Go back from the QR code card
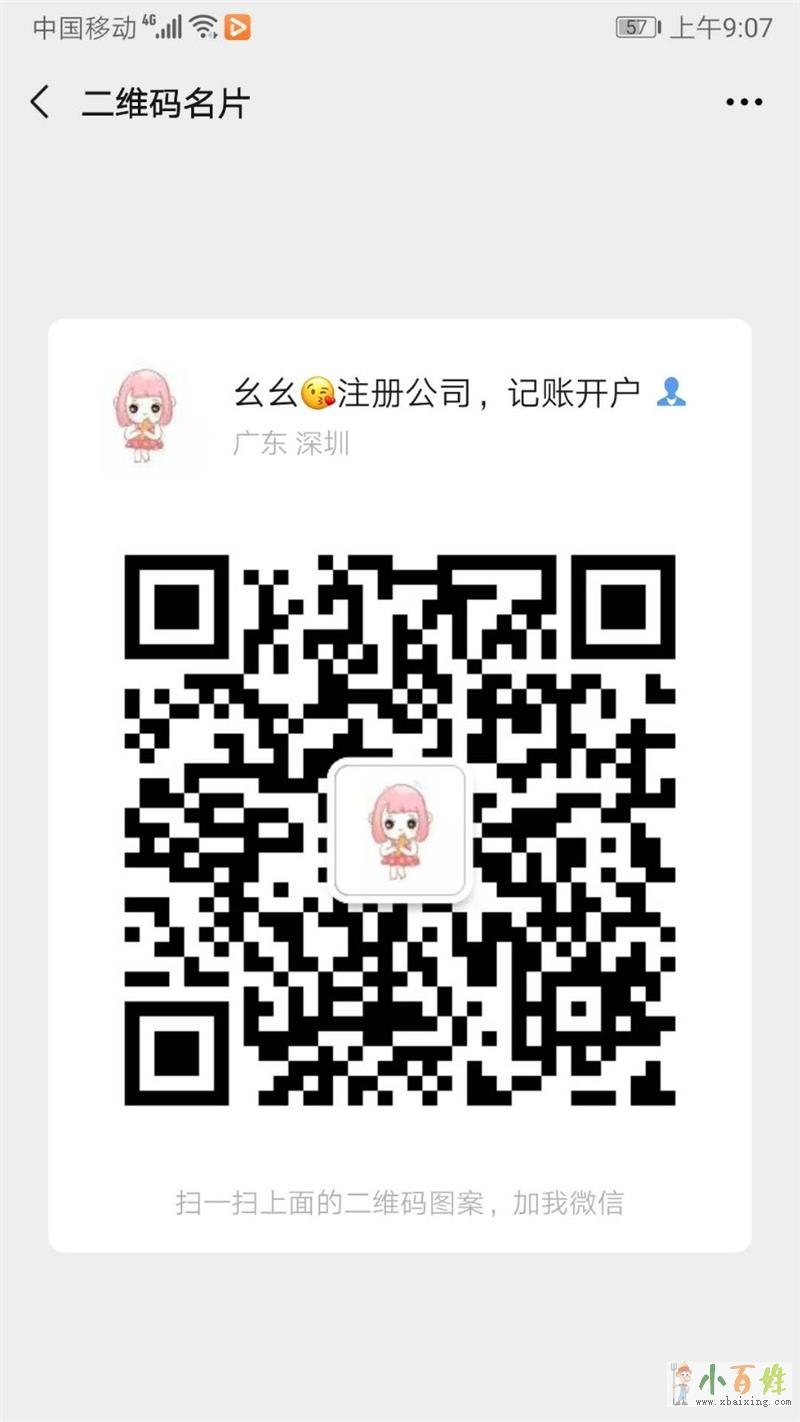 click(40, 102)
